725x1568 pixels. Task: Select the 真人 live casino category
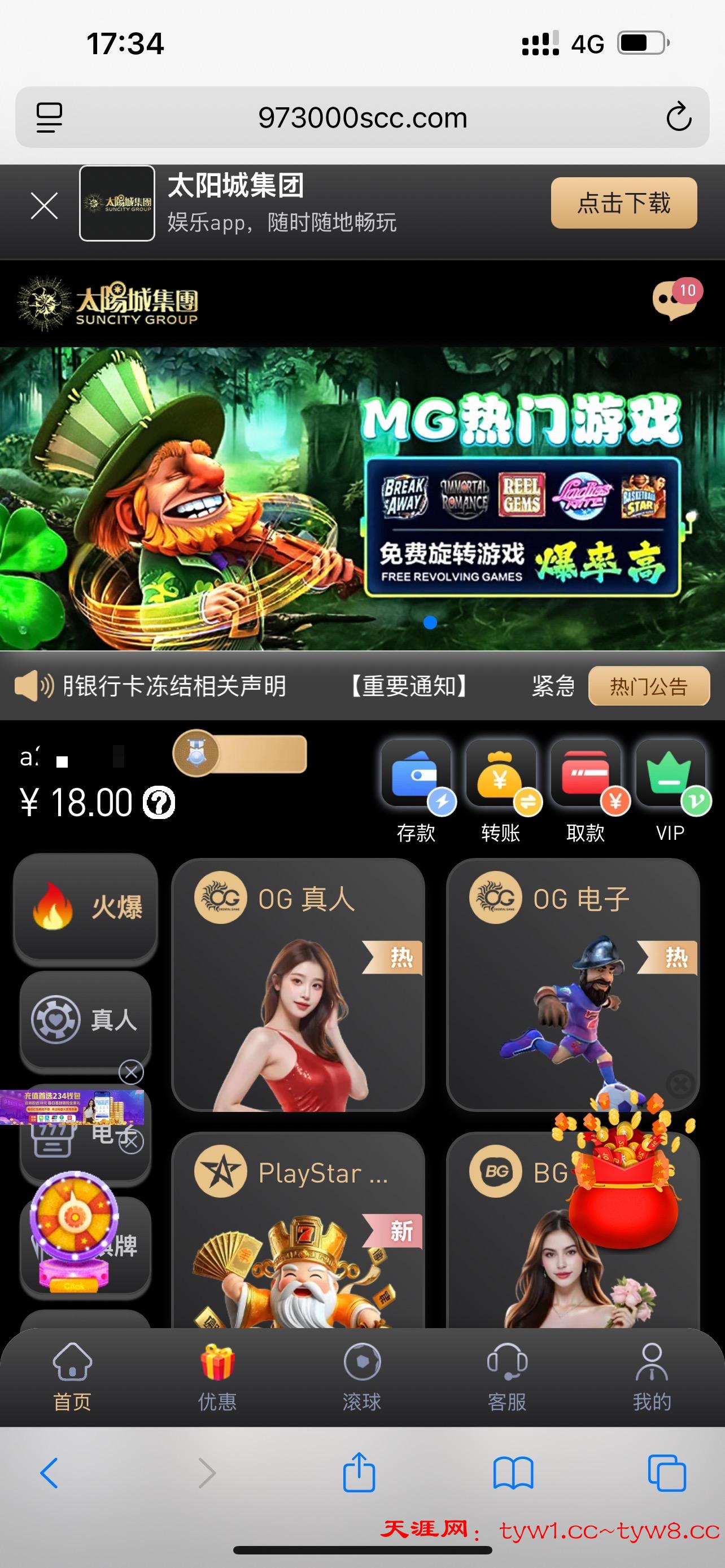tap(85, 1019)
